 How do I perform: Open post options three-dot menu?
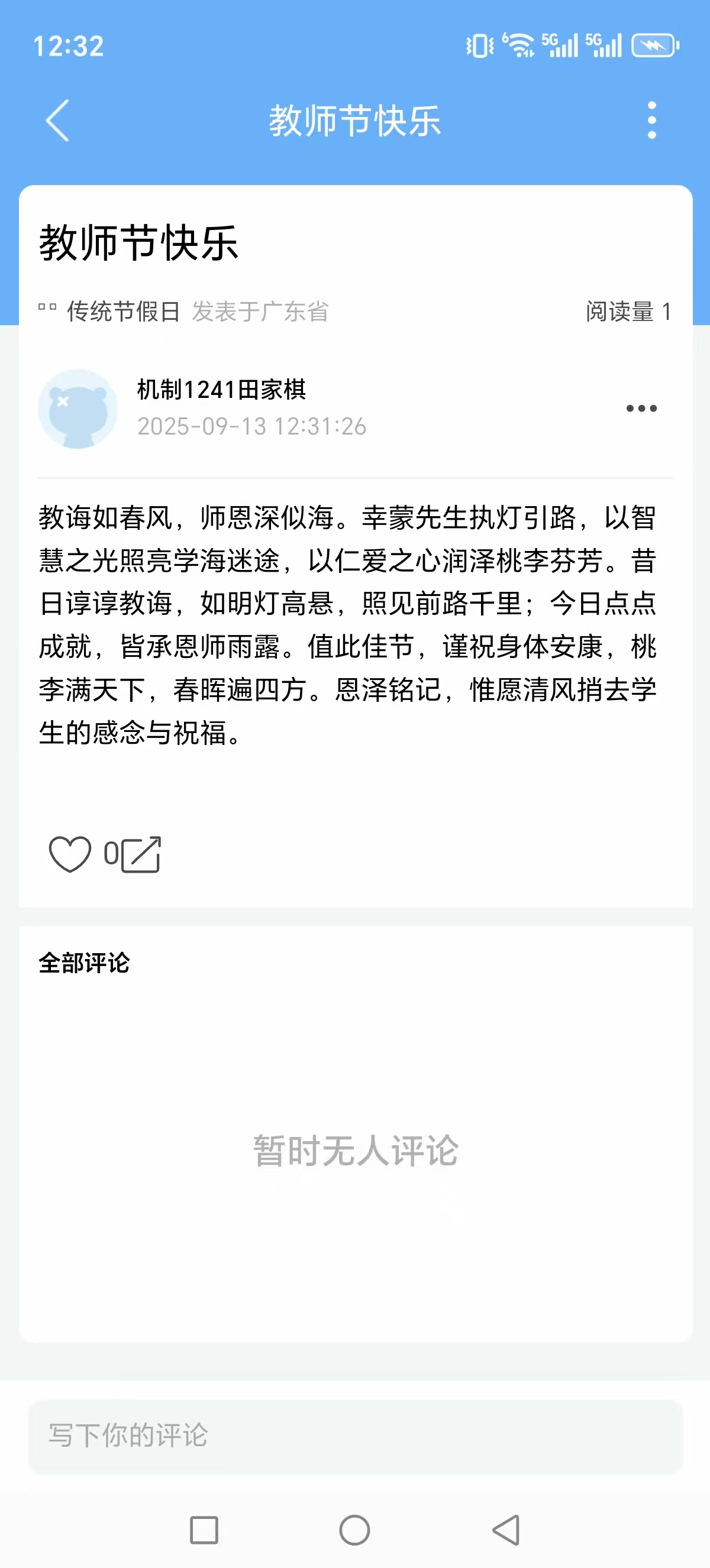[x=641, y=409]
